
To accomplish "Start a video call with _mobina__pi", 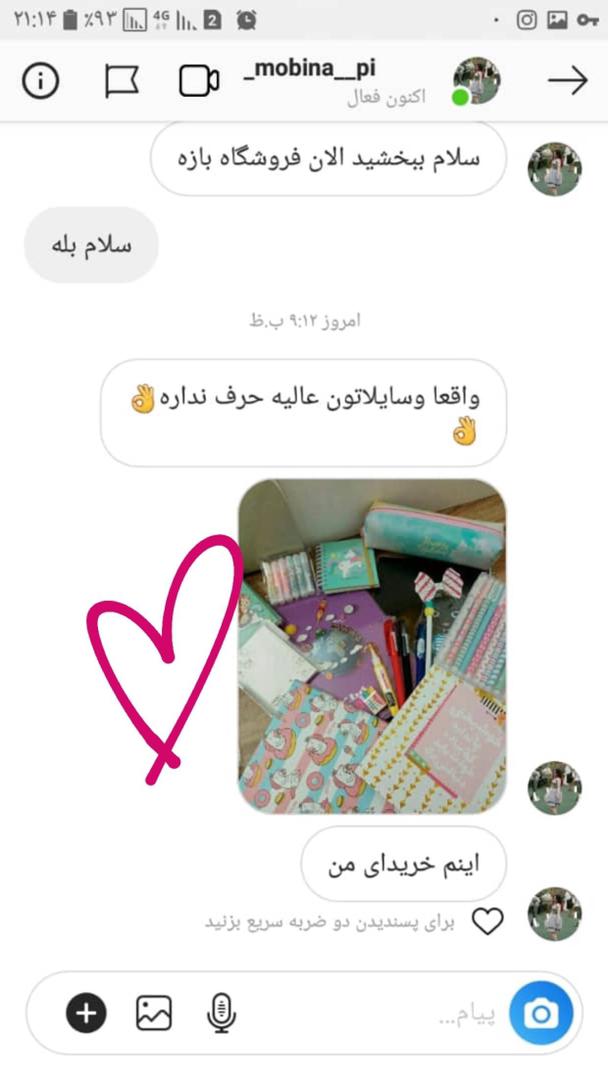I will tap(199, 81).
